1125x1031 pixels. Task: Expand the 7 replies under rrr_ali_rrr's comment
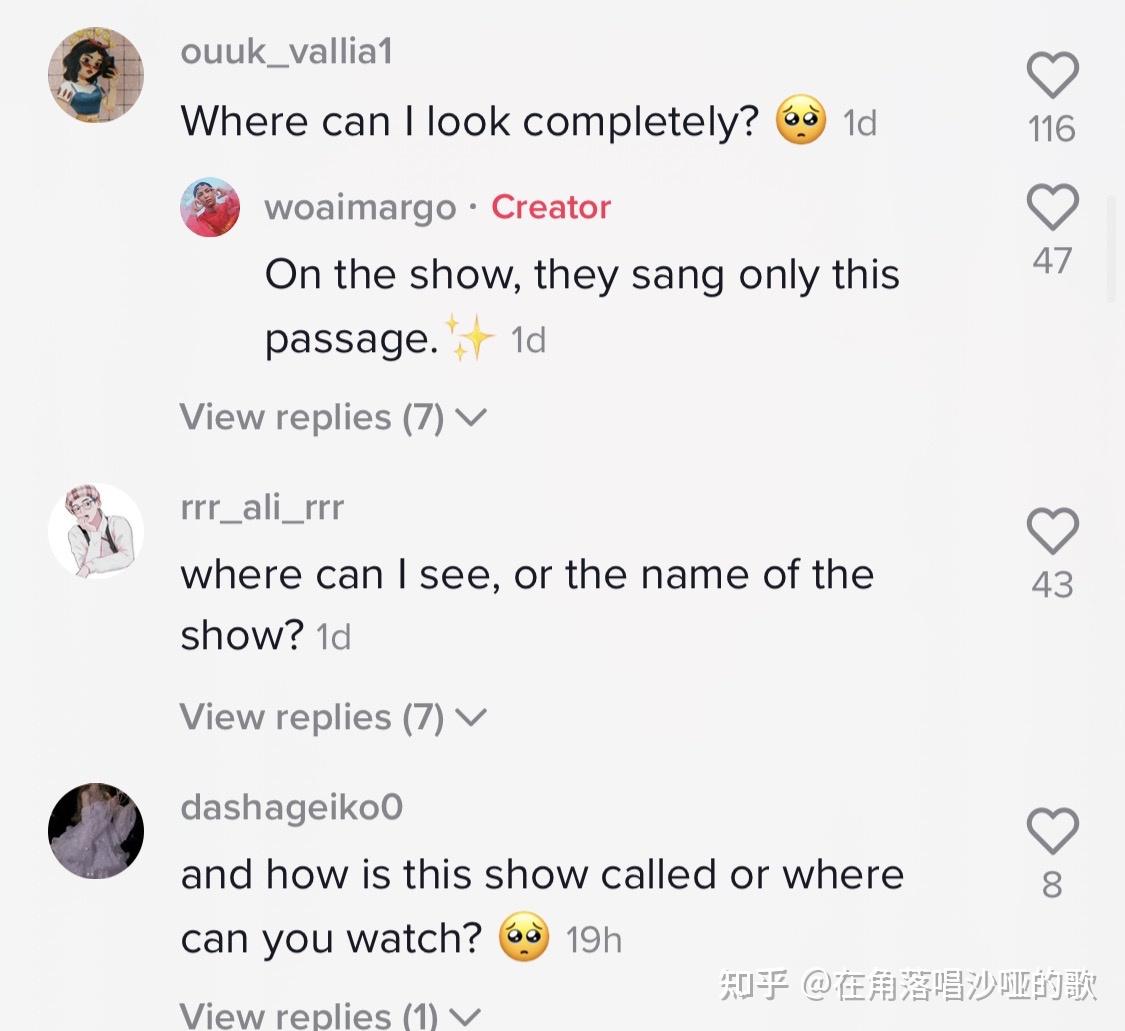point(332,717)
